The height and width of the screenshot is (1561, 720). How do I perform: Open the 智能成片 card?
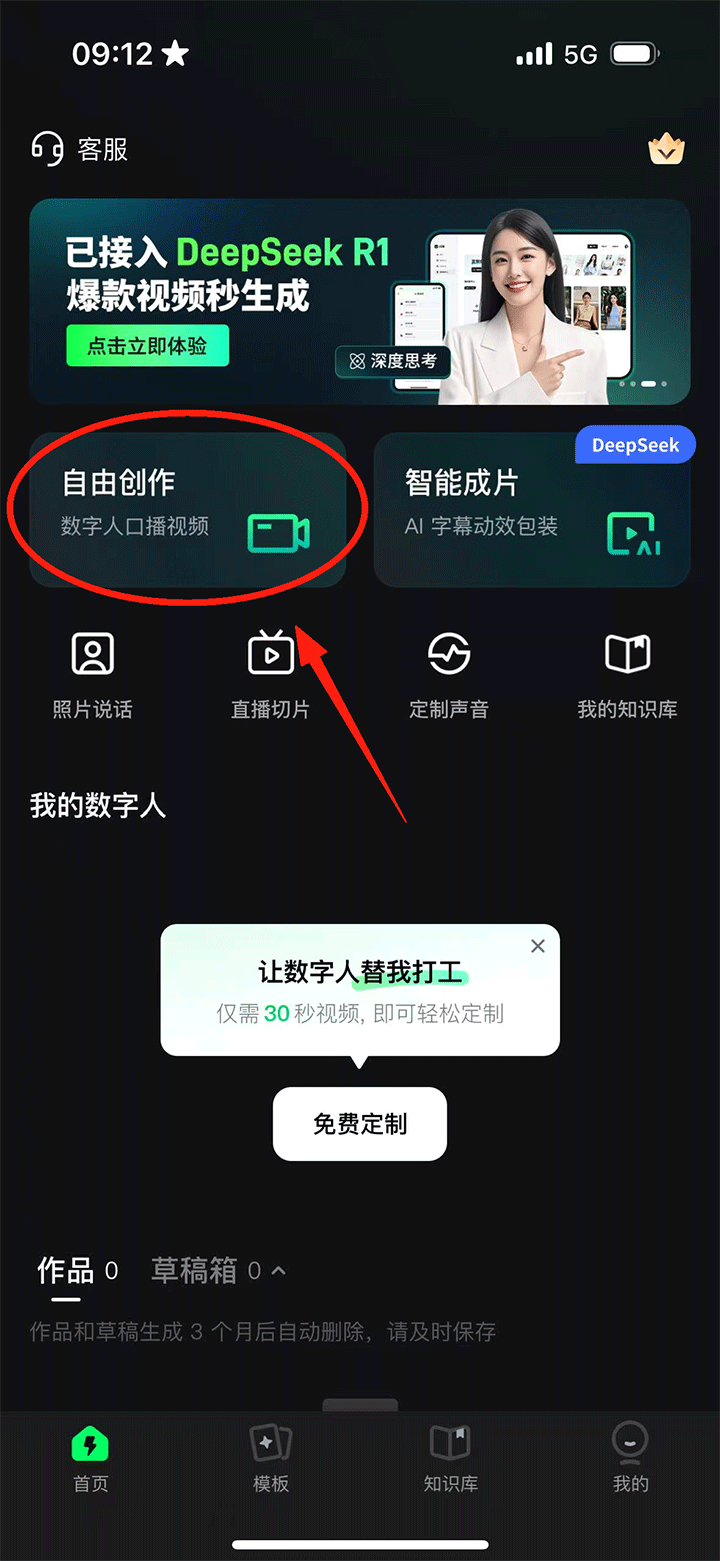531,510
